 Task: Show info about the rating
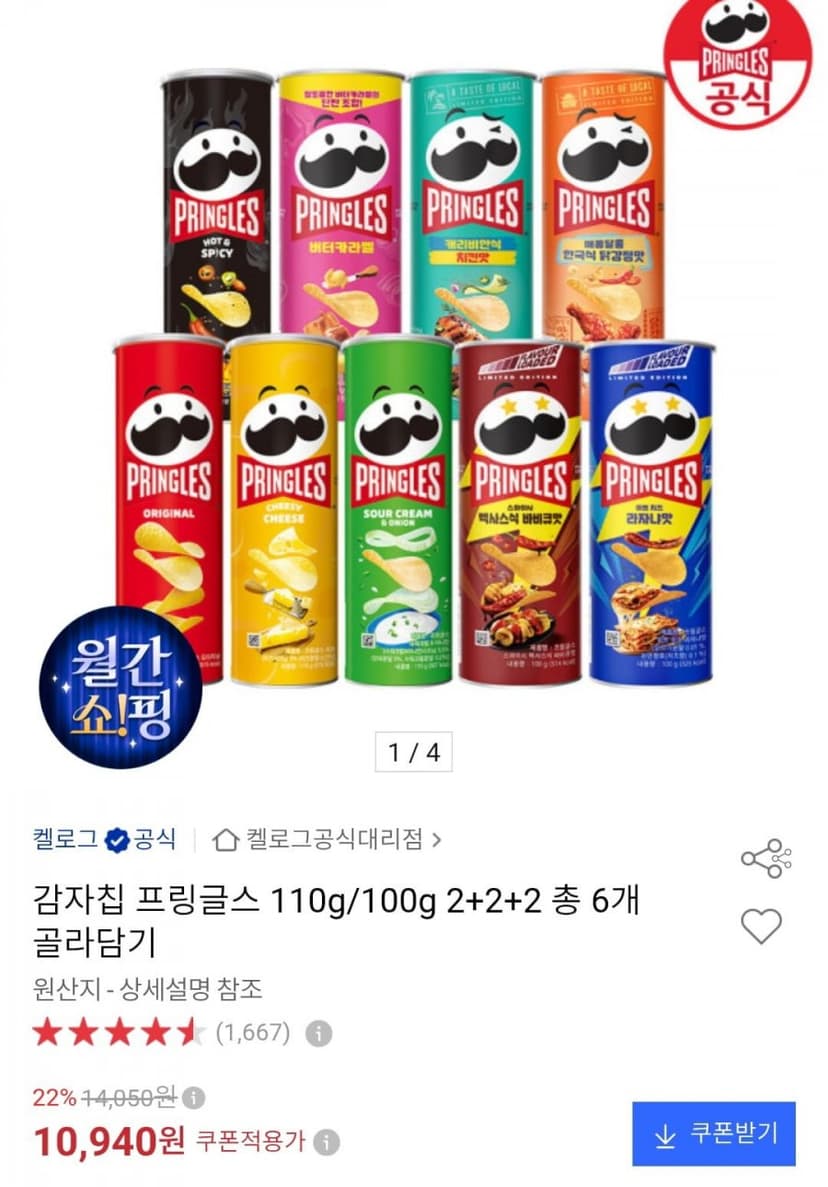coord(319,1033)
